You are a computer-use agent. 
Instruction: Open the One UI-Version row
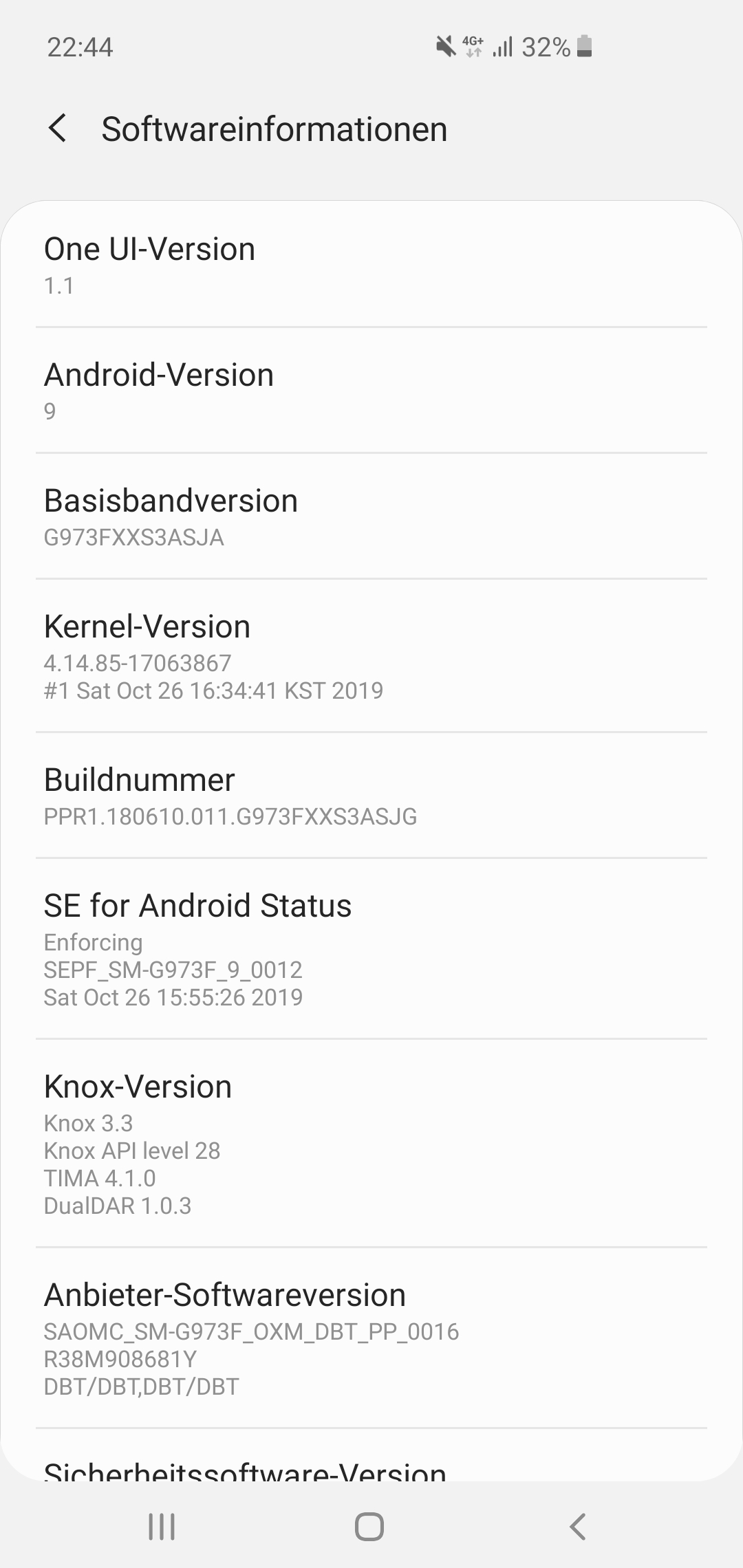click(371, 265)
